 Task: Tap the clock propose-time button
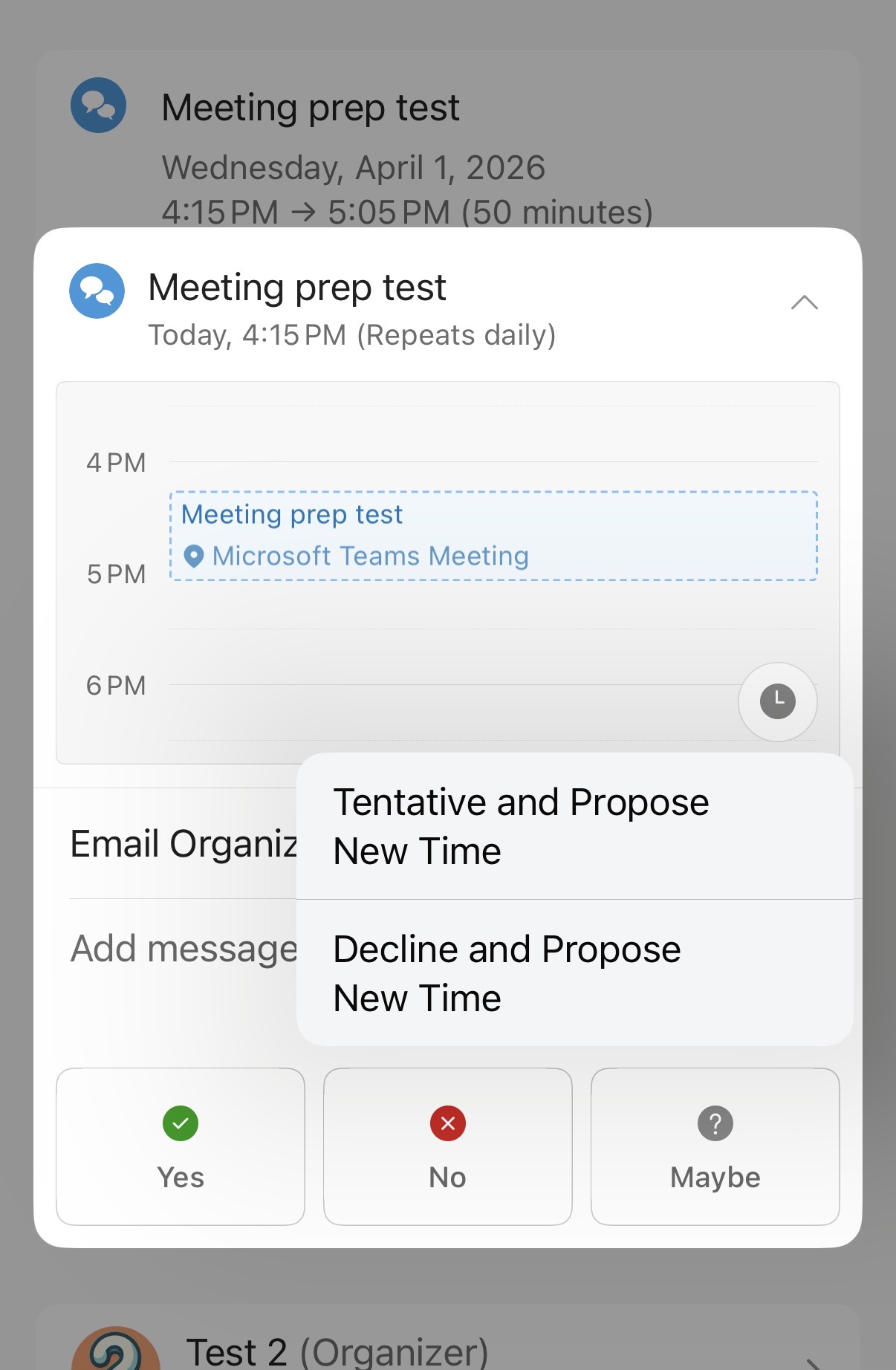point(777,701)
